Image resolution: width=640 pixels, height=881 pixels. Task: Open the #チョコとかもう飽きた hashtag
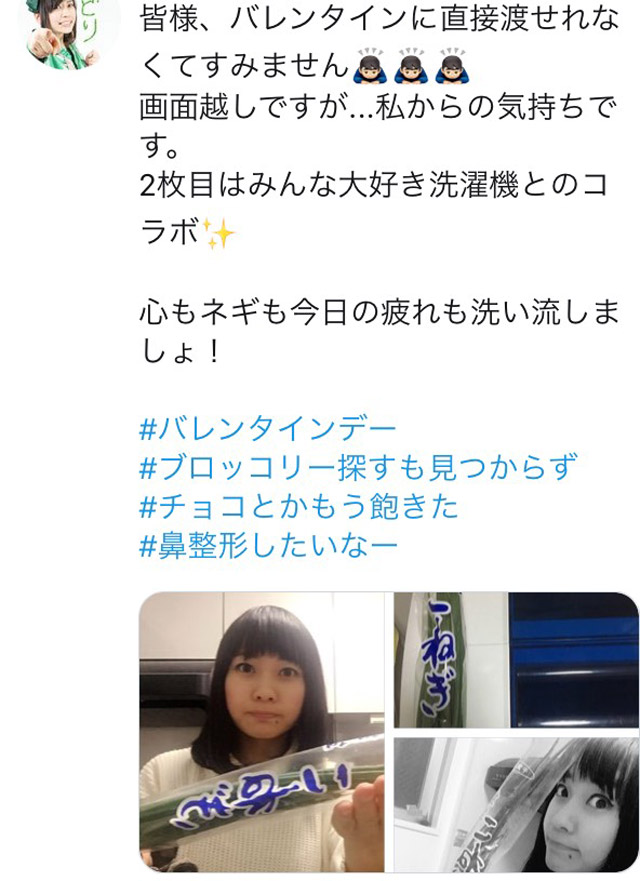(299, 506)
